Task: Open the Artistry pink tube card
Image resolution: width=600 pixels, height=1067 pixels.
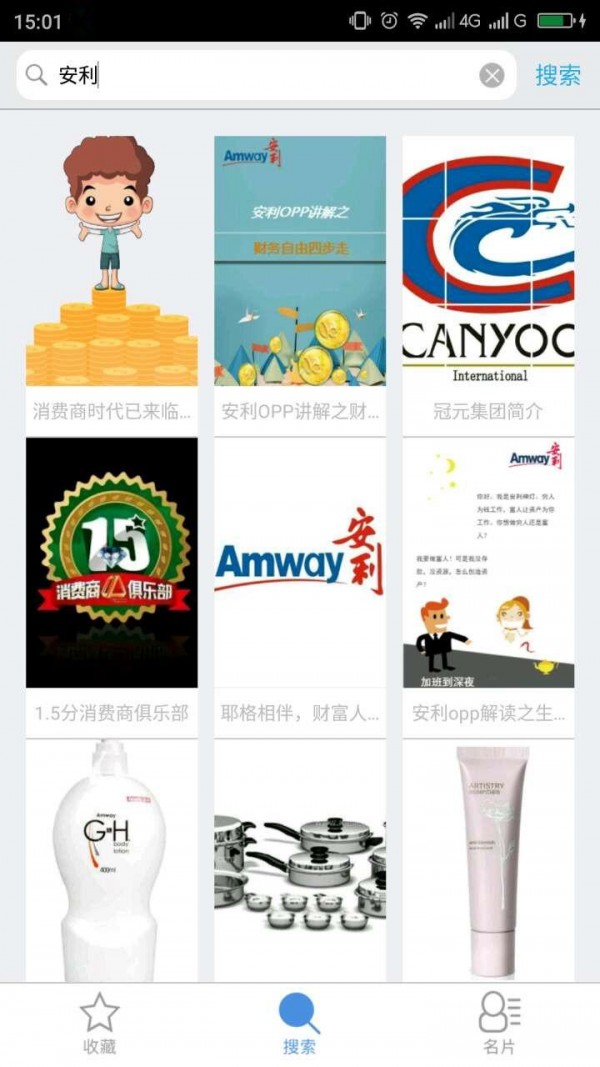Action: point(488,860)
